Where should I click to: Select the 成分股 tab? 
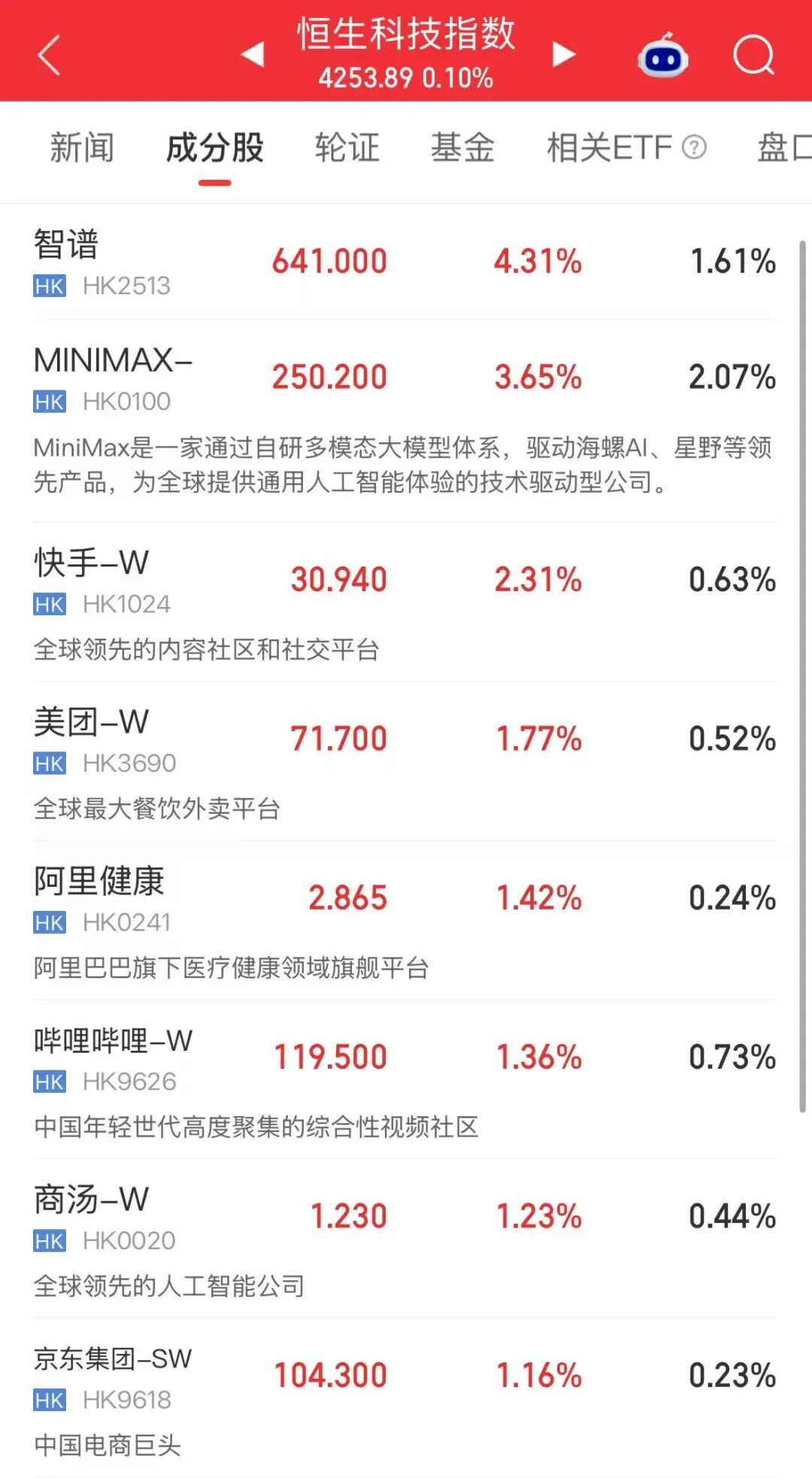click(x=215, y=147)
